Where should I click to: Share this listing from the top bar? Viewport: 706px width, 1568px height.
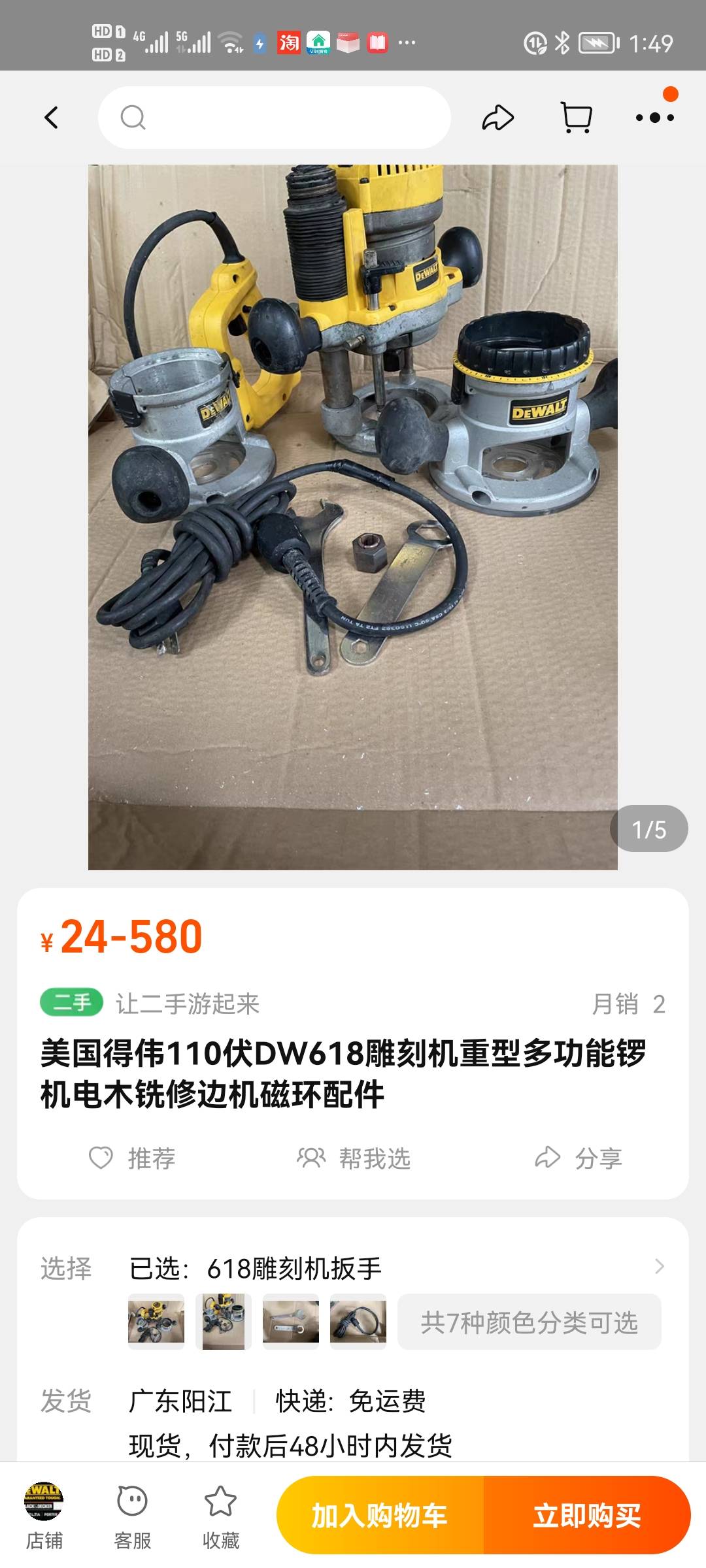[x=498, y=118]
